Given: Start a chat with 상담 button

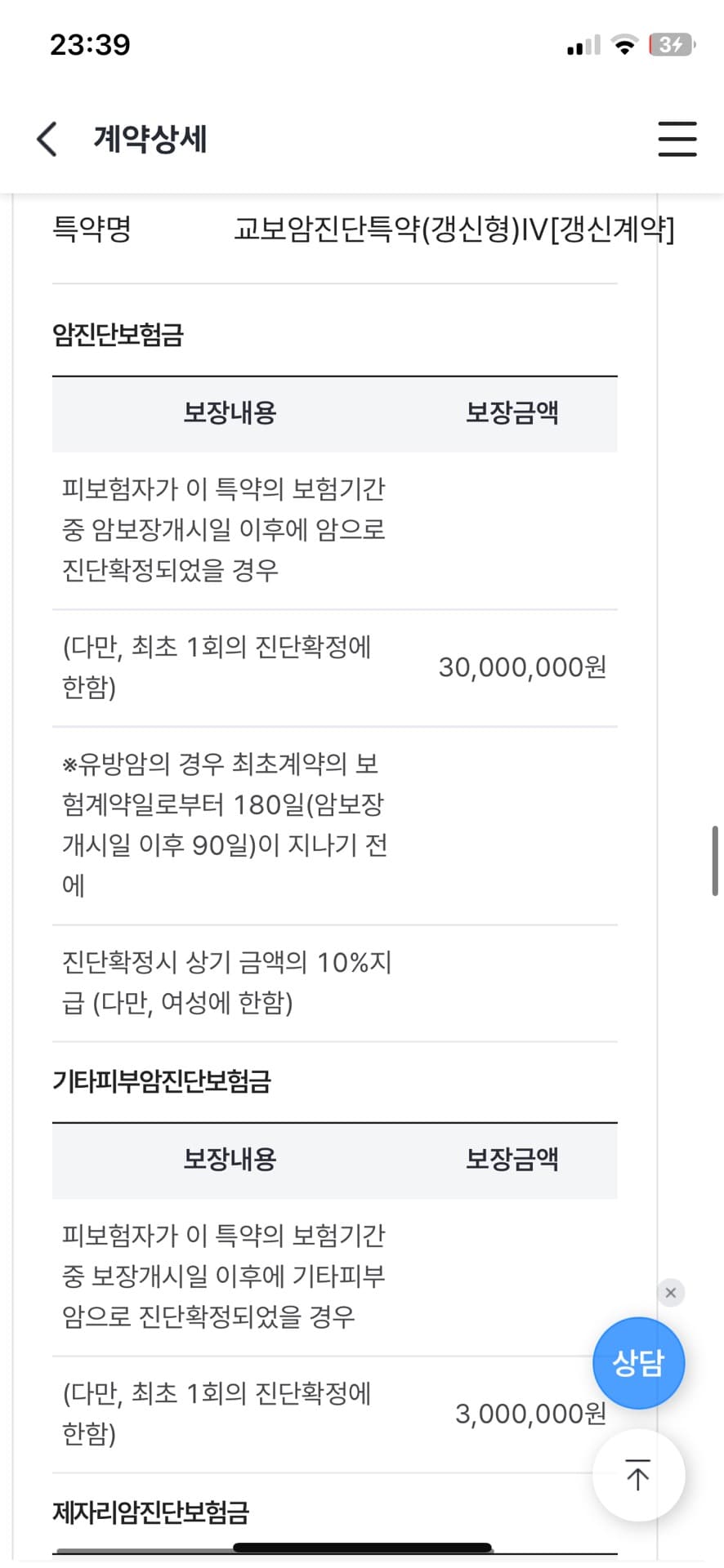Looking at the screenshot, I should [638, 1363].
